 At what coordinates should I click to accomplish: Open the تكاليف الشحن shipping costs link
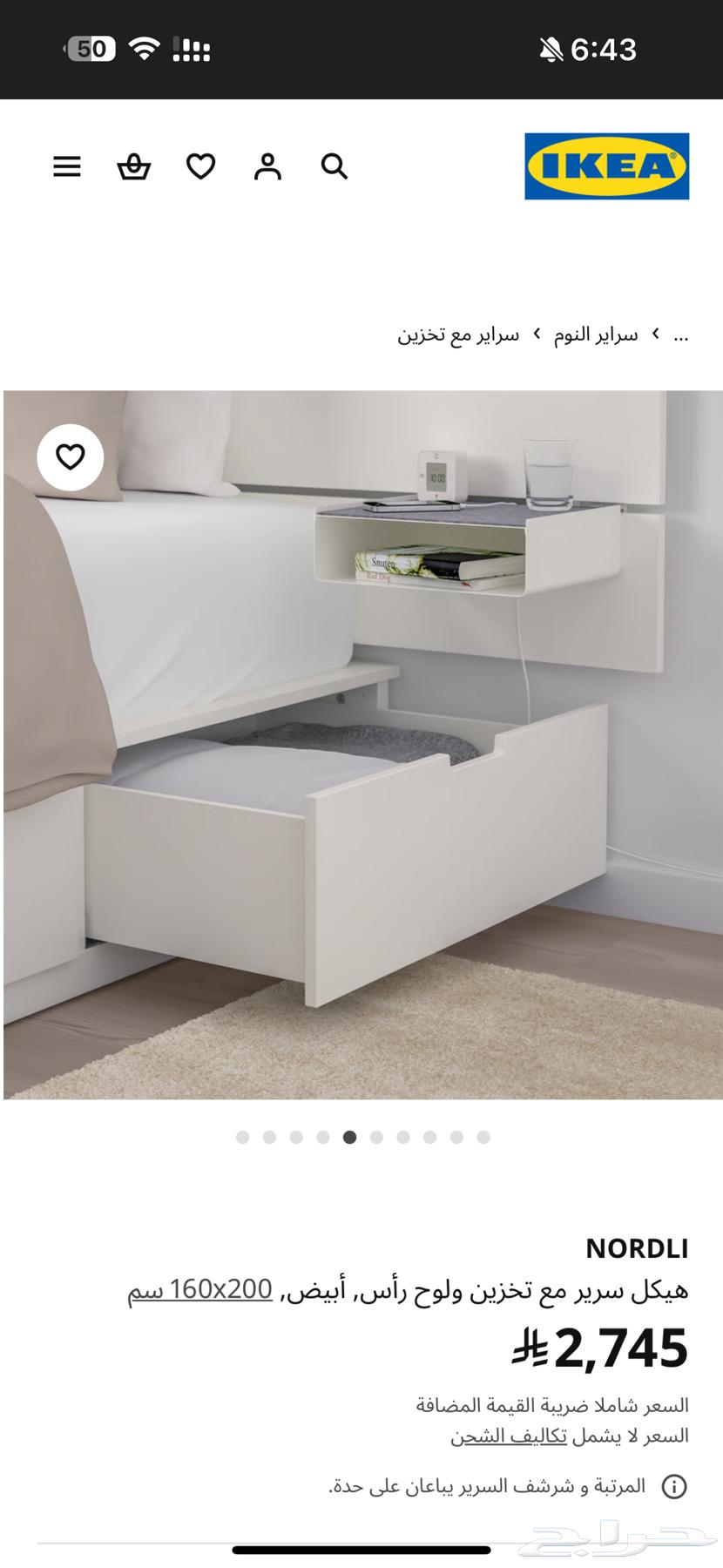point(509,1436)
